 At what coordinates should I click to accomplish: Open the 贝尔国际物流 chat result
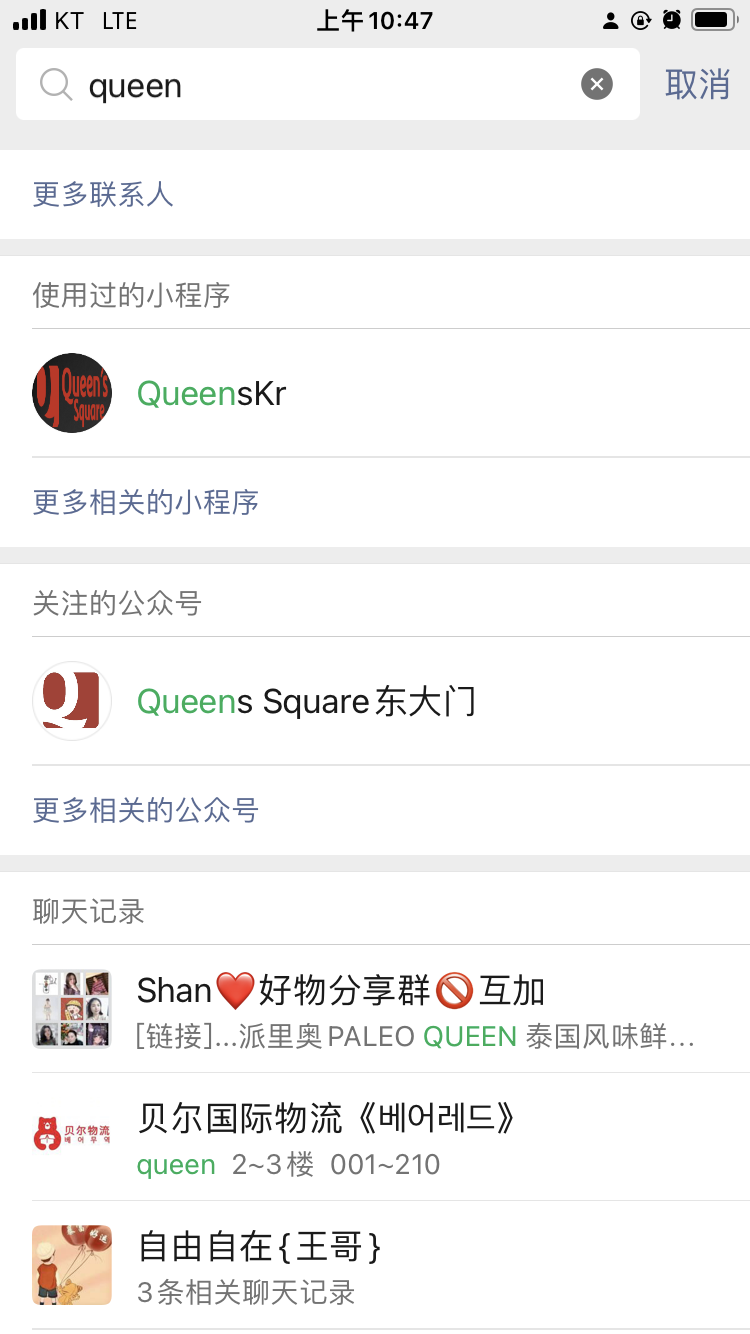[x=375, y=1137]
